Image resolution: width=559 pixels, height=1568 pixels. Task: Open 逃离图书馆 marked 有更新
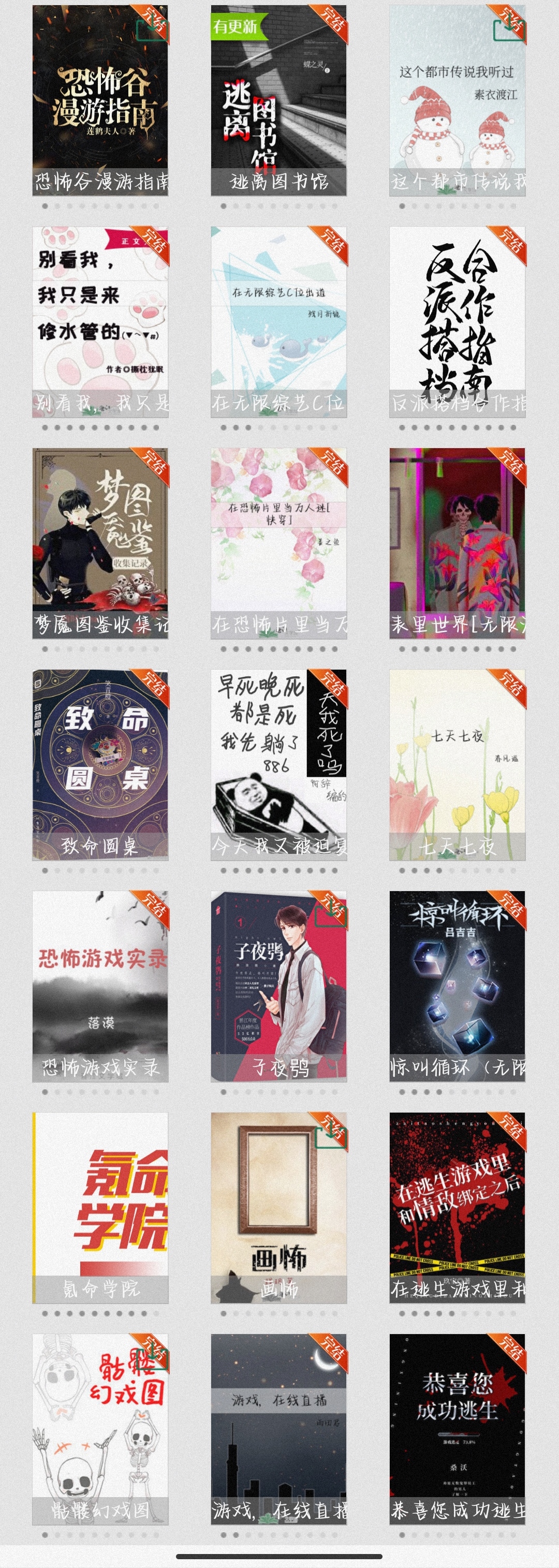(x=278, y=100)
